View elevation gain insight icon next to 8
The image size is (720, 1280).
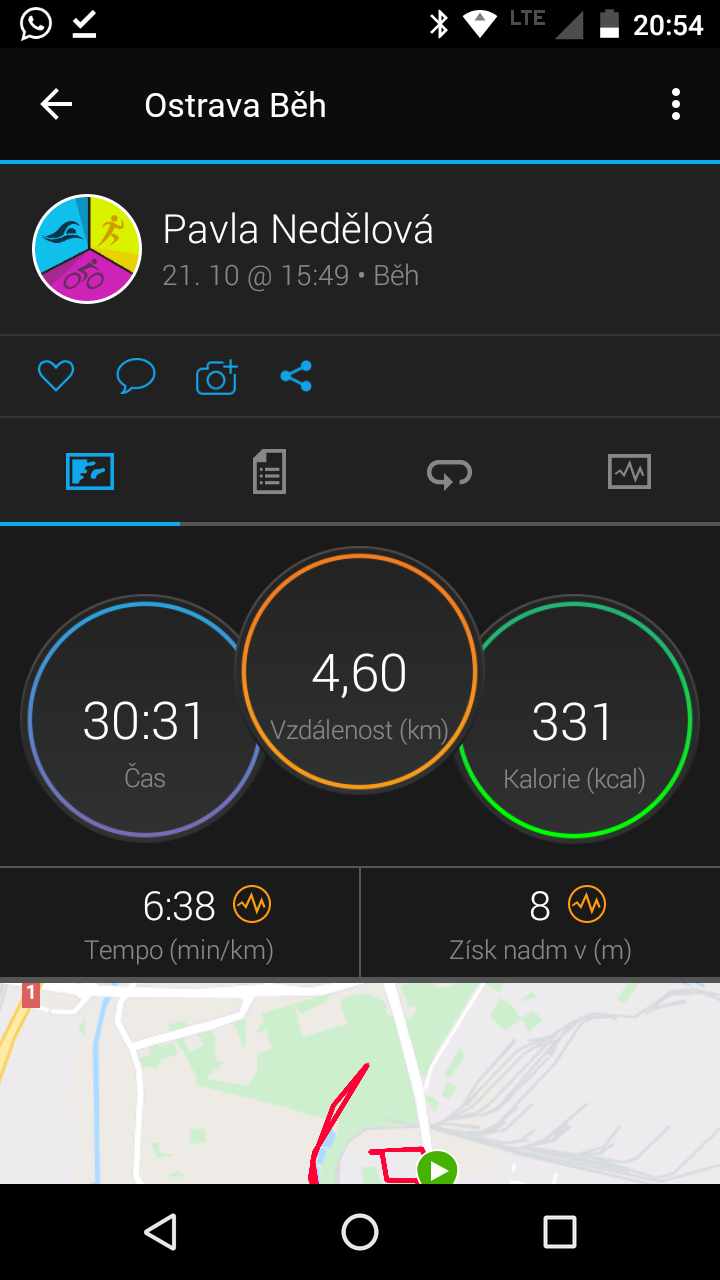(586, 905)
